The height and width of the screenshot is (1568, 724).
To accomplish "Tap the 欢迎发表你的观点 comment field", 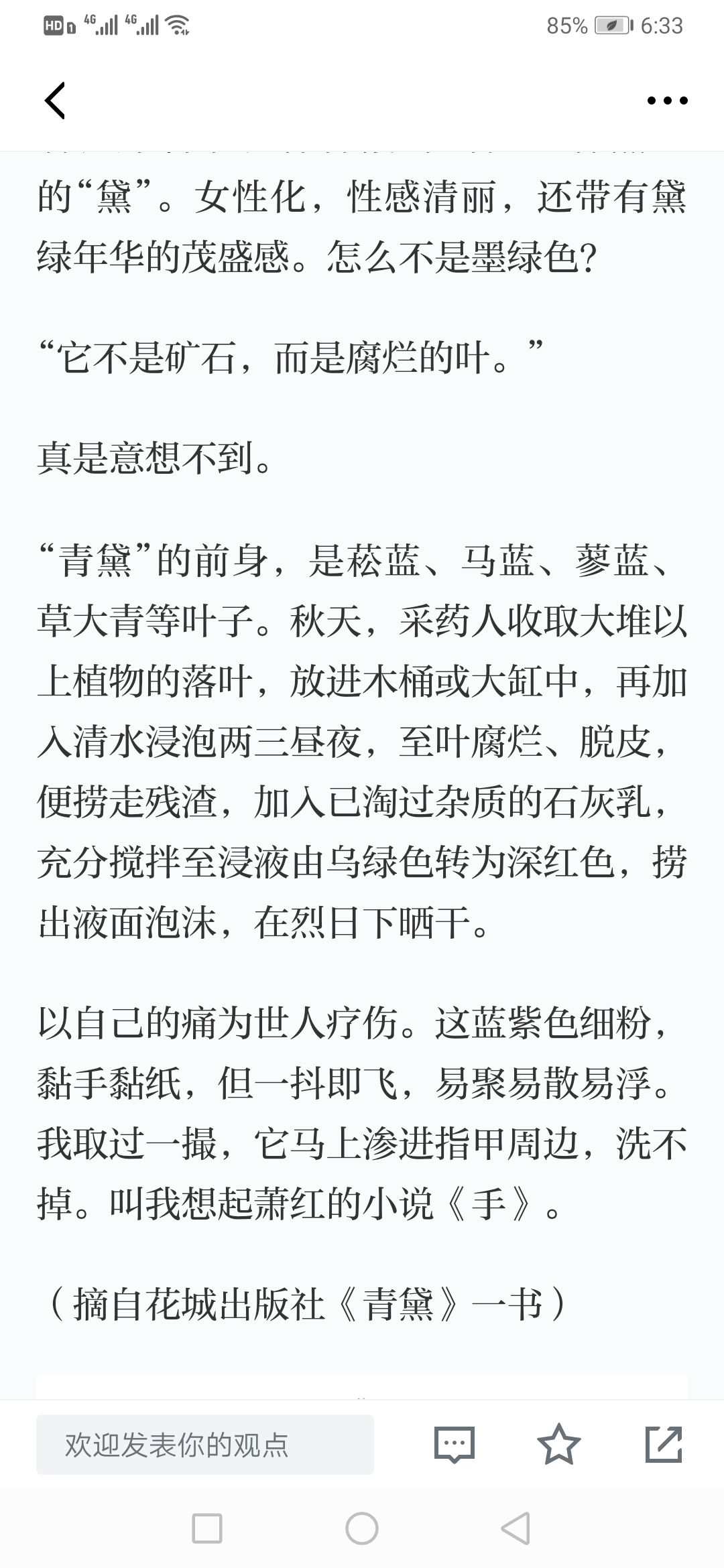I will point(205,1444).
